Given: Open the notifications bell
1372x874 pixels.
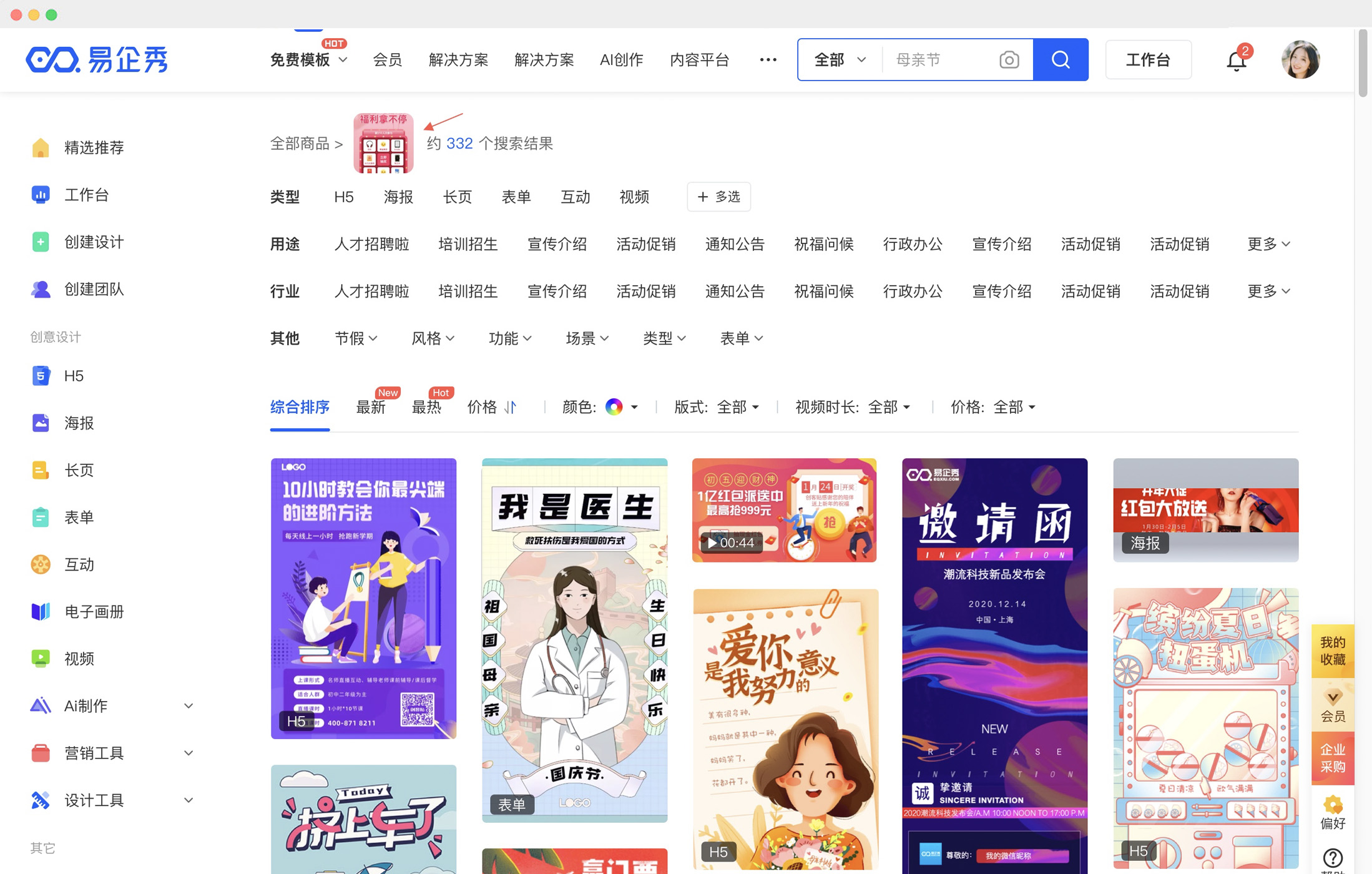Looking at the screenshot, I should coord(1236,61).
